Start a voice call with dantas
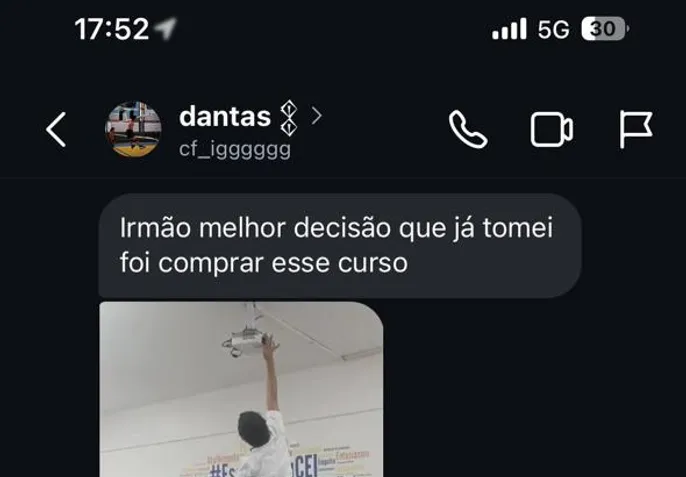 click(467, 129)
